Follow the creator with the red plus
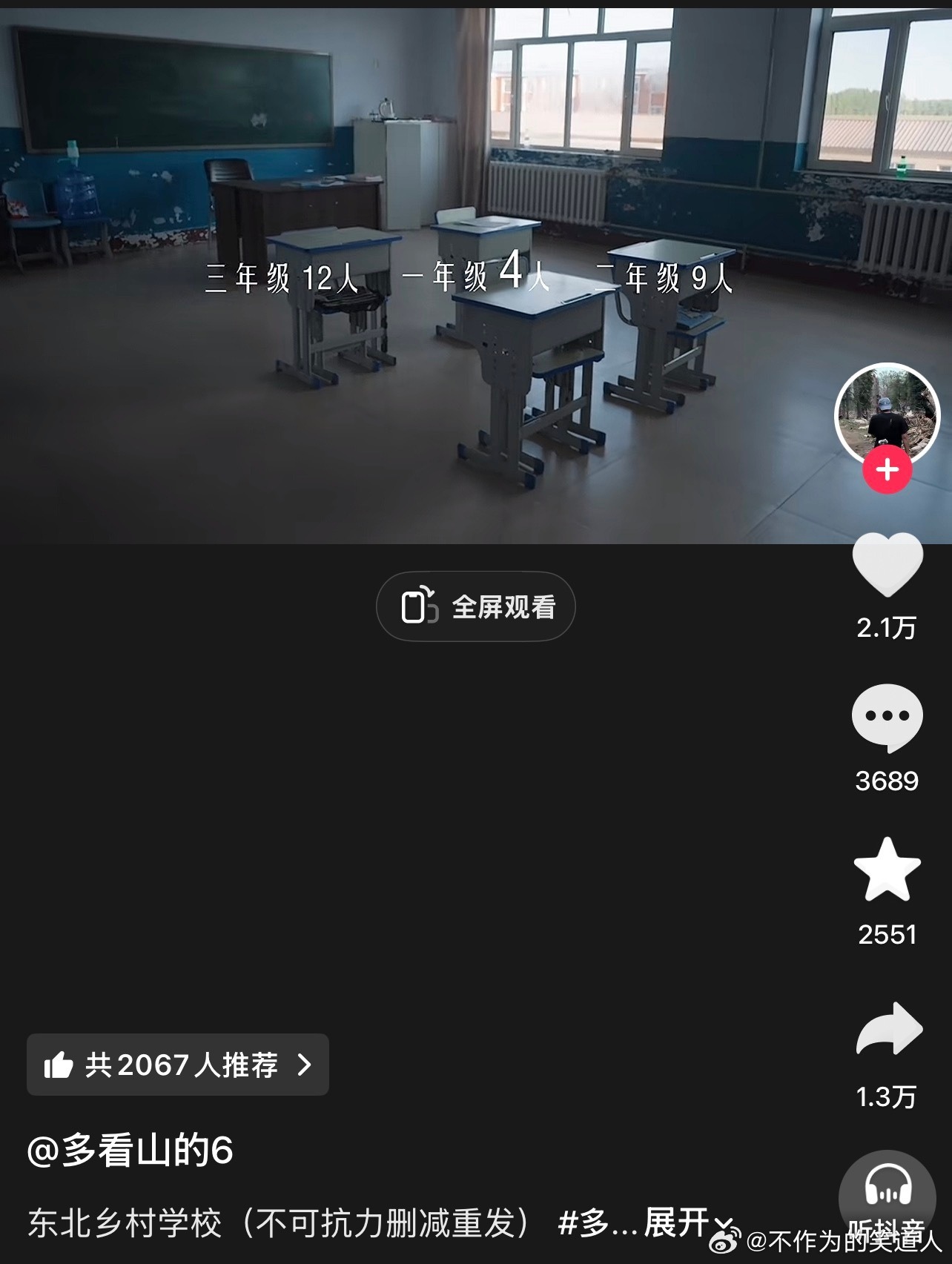The image size is (952, 1264). coord(887,471)
